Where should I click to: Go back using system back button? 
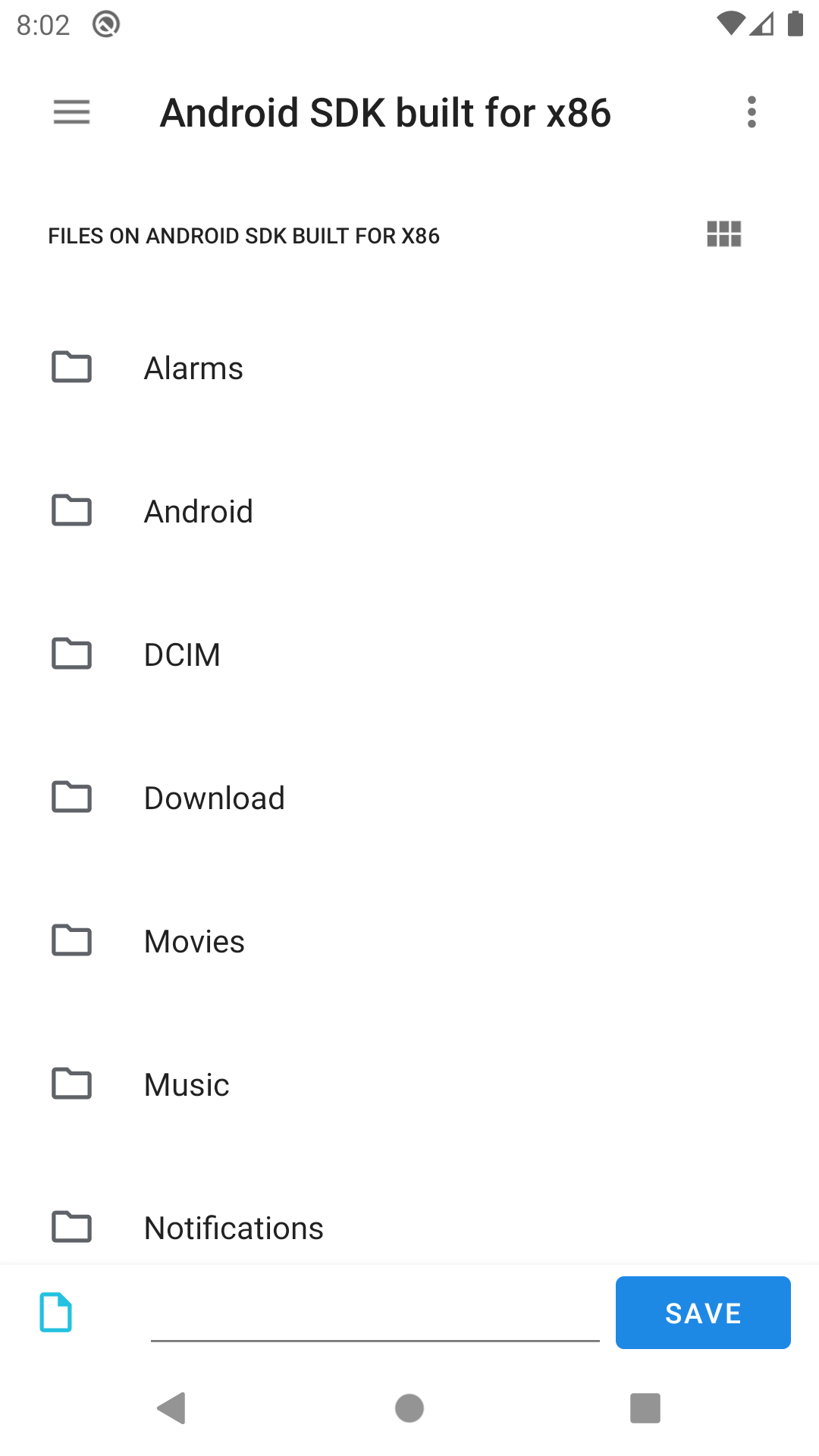point(172,1408)
